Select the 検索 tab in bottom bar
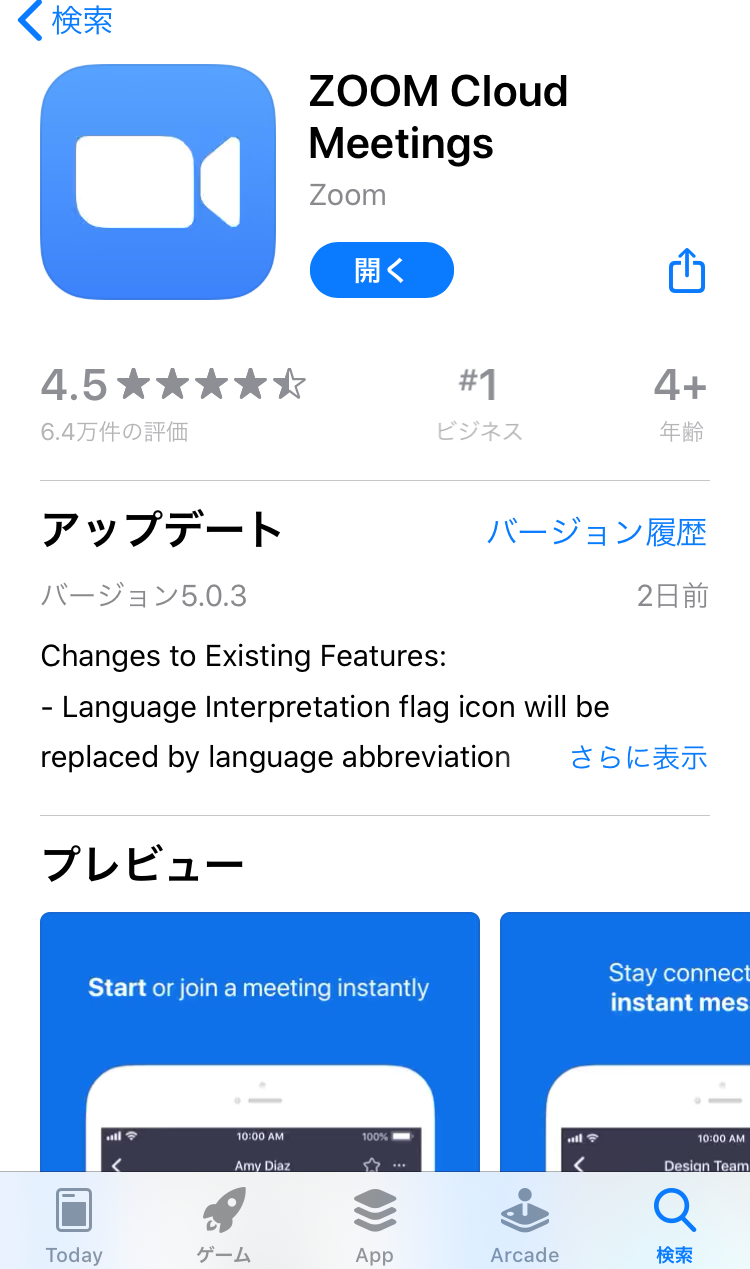 click(x=675, y=1224)
